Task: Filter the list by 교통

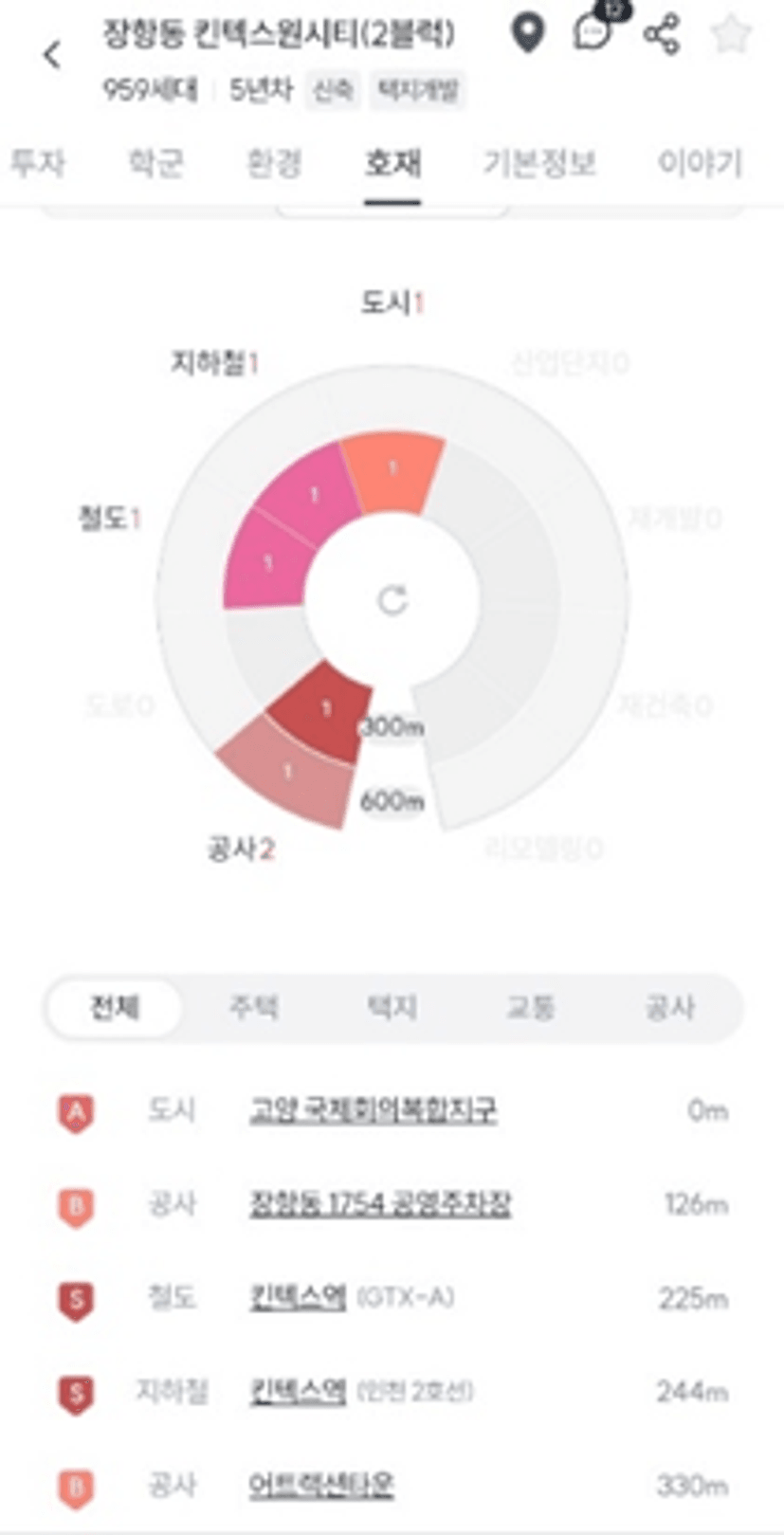Action: pyautogui.click(x=530, y=1006)
